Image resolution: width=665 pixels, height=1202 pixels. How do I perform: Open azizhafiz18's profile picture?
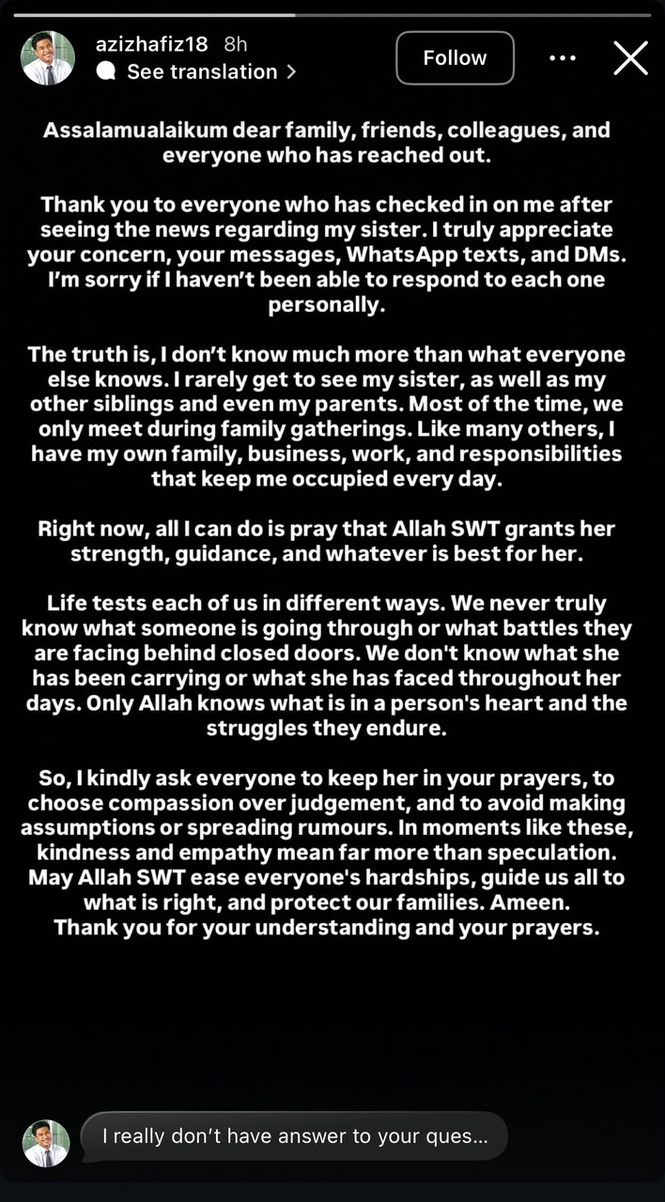48,58
